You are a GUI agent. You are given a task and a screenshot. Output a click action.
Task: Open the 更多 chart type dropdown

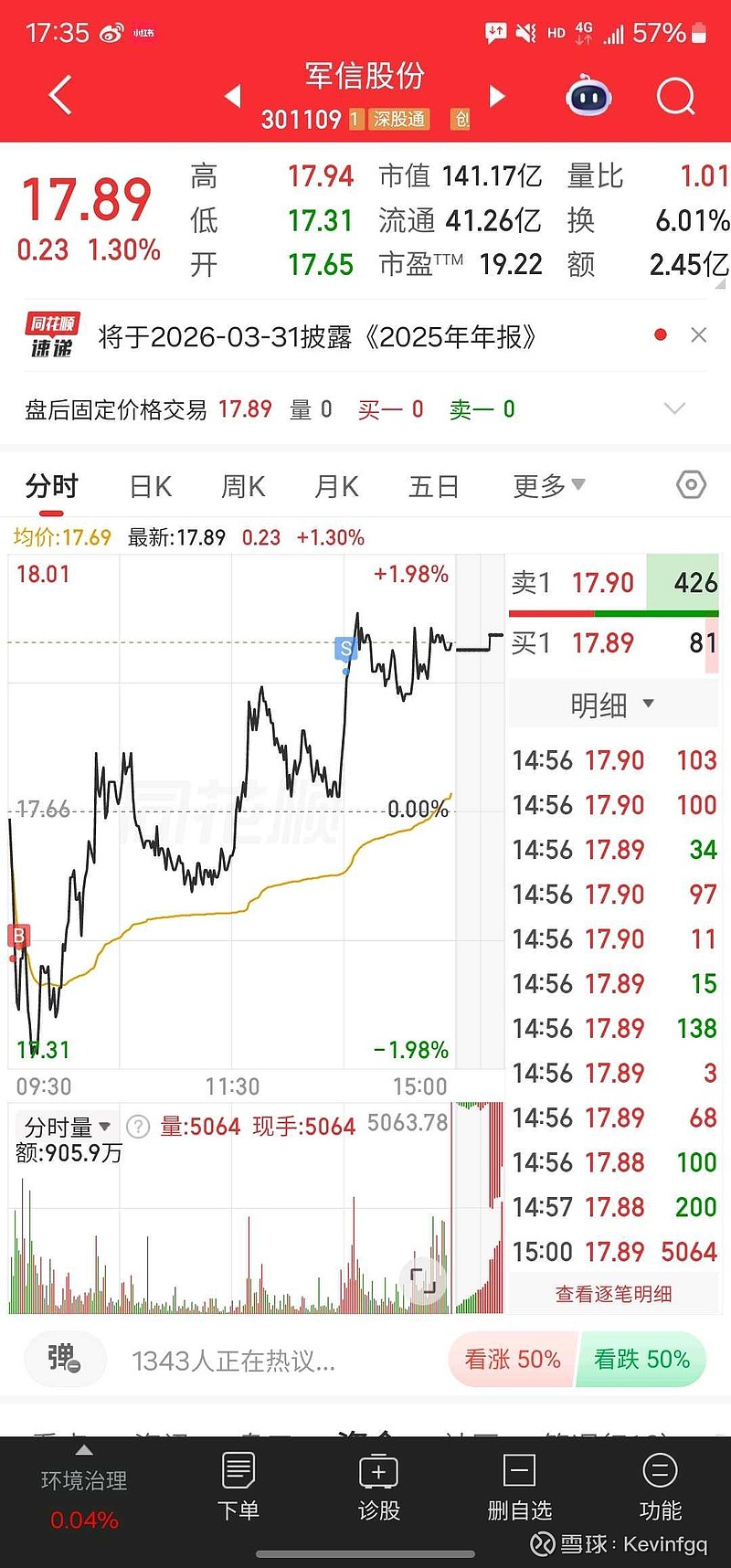tap(546, 485)
